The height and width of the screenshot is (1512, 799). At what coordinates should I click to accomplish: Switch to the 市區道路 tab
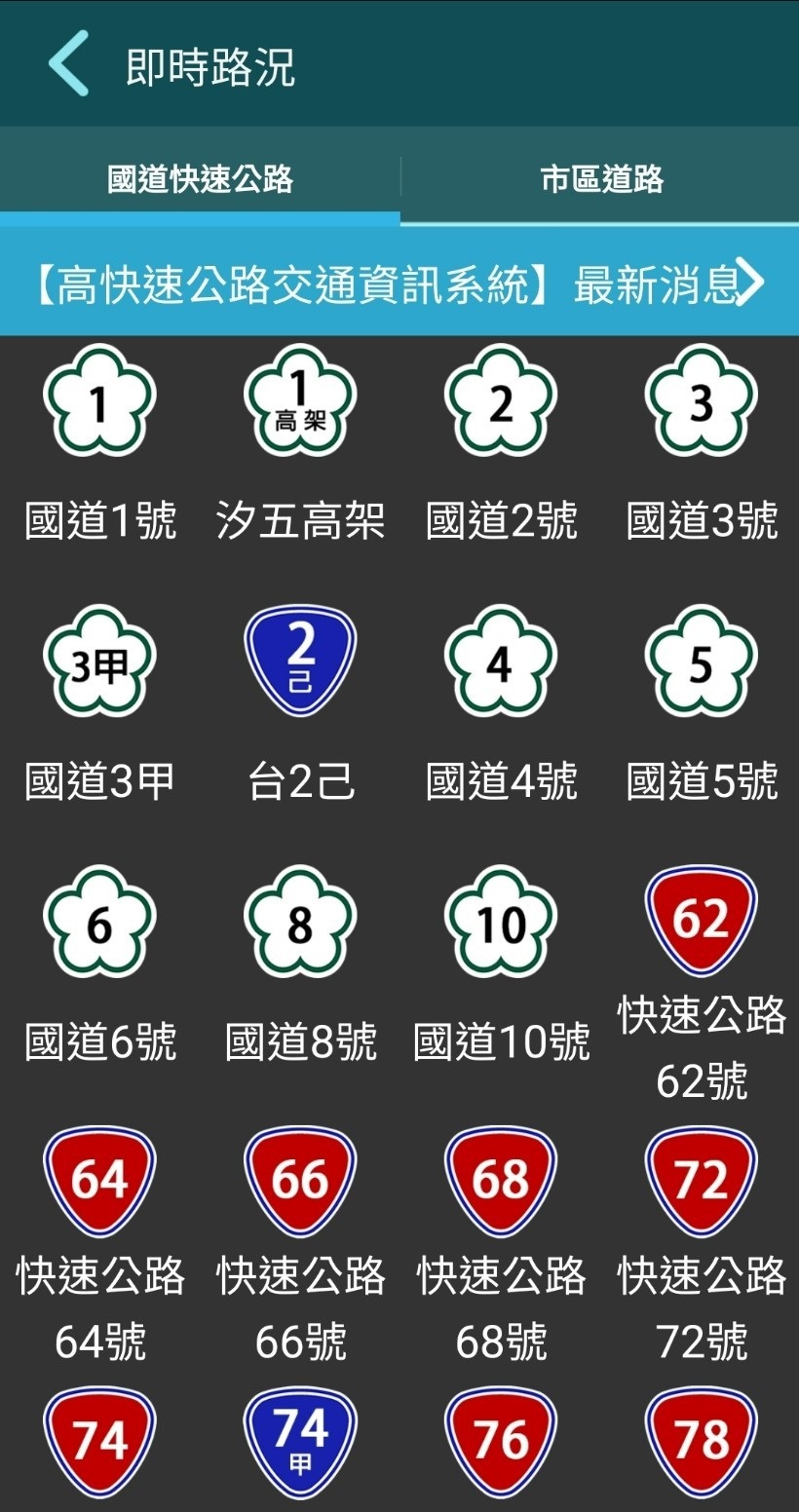(600, 179)
